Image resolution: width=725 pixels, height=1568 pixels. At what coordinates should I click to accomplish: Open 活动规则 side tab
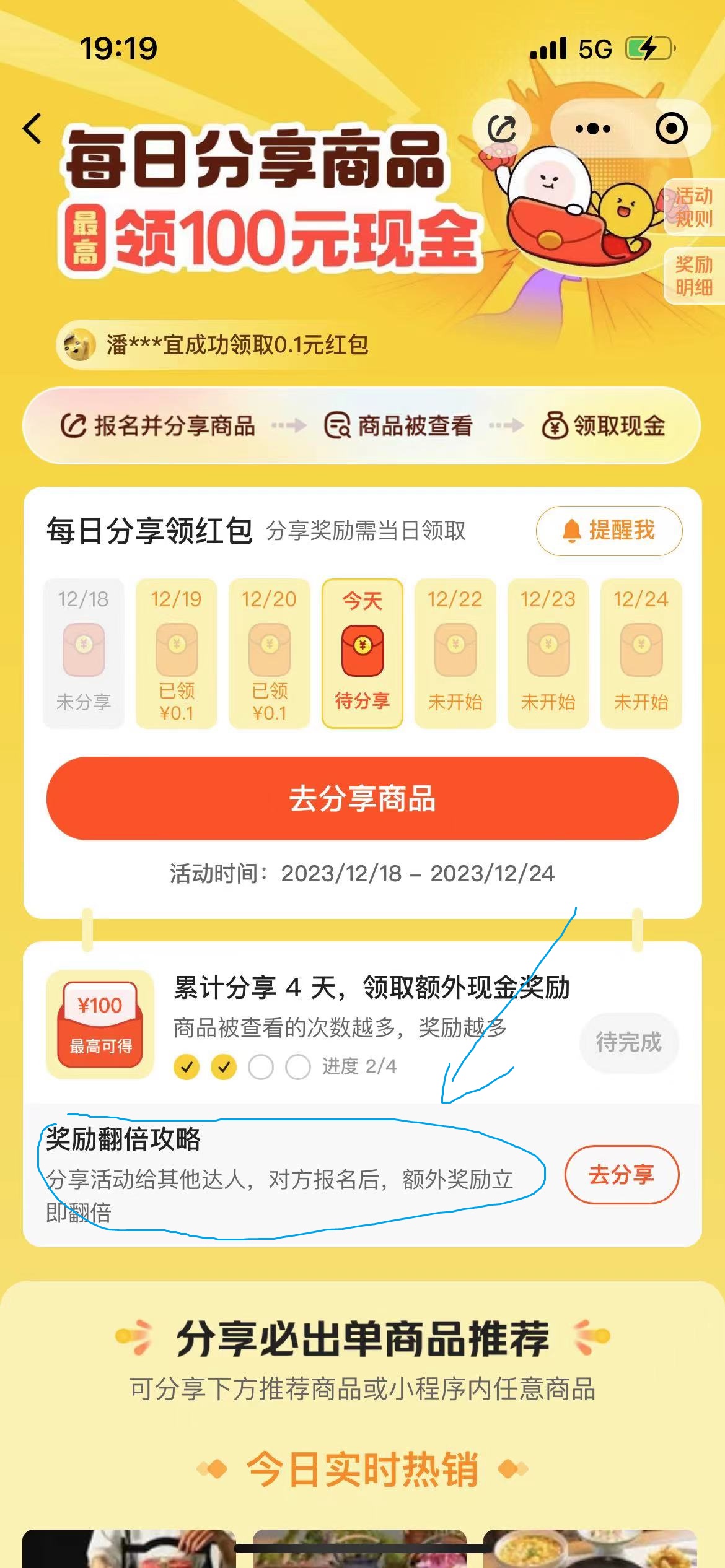693,207
